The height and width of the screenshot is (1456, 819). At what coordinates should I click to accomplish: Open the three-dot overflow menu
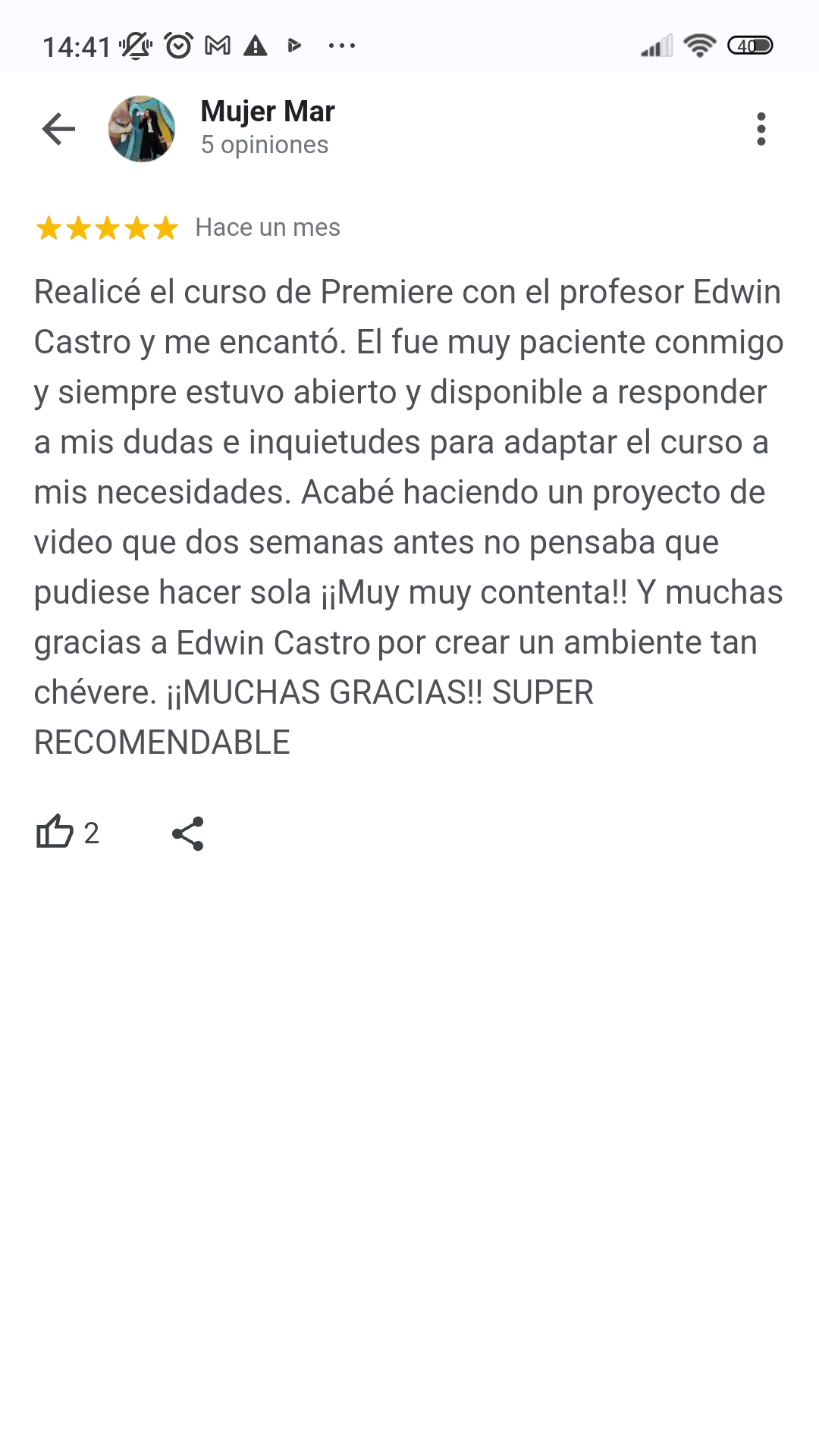(761, 129)
